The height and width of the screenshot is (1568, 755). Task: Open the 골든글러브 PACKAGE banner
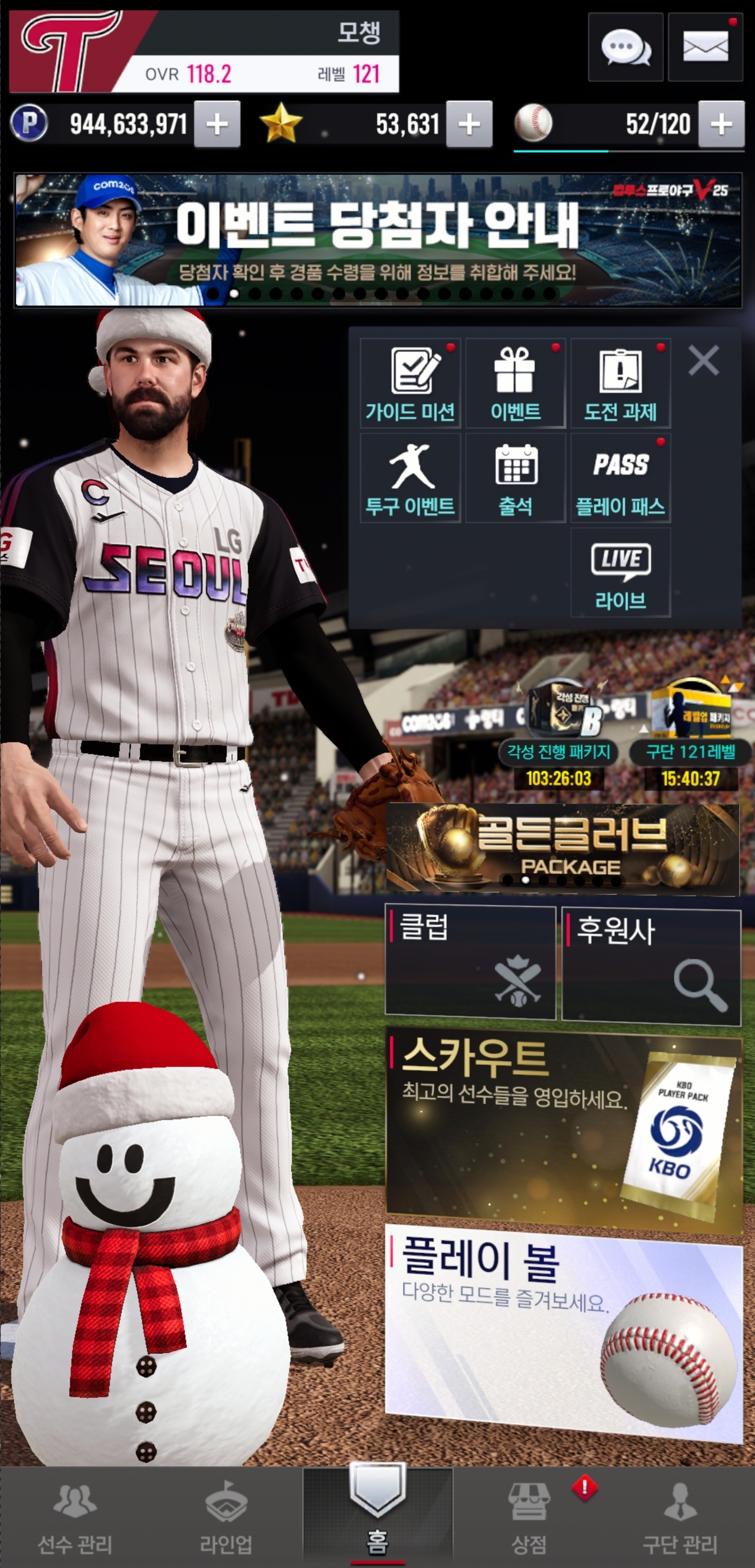563,849
